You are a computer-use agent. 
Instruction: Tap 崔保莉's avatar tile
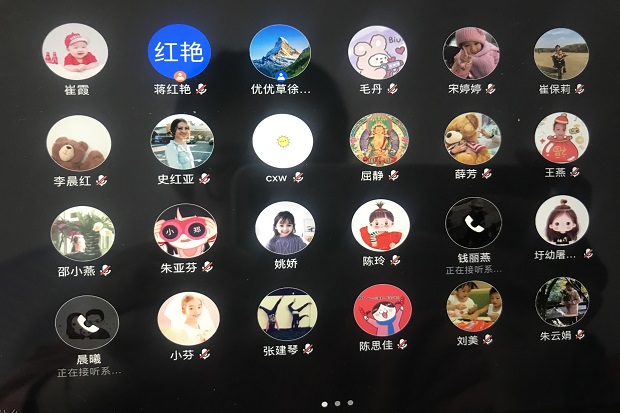tap(561, 54)
